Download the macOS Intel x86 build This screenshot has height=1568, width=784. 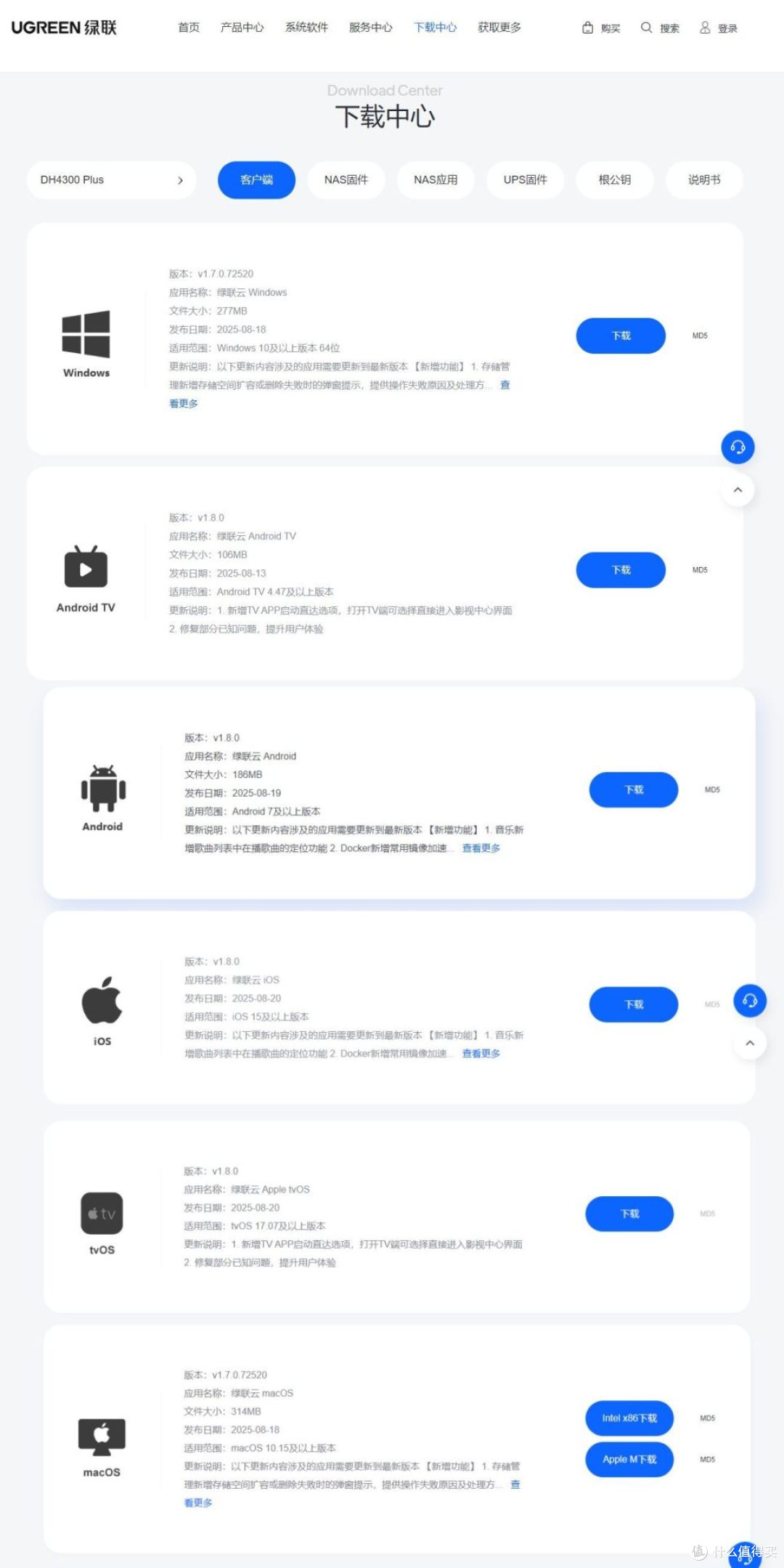629,1418
